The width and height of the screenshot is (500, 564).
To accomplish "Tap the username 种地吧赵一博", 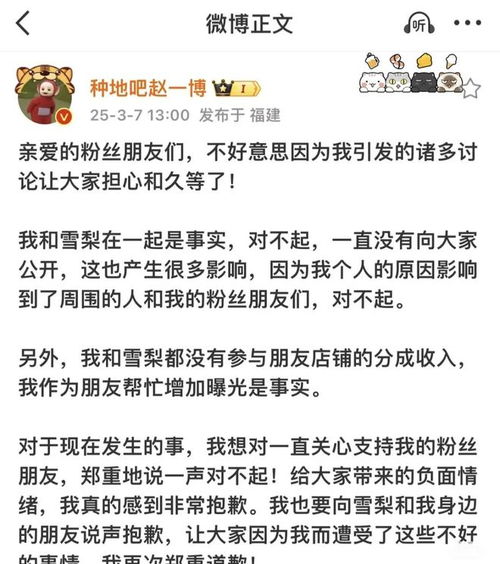I will (148, 88).
